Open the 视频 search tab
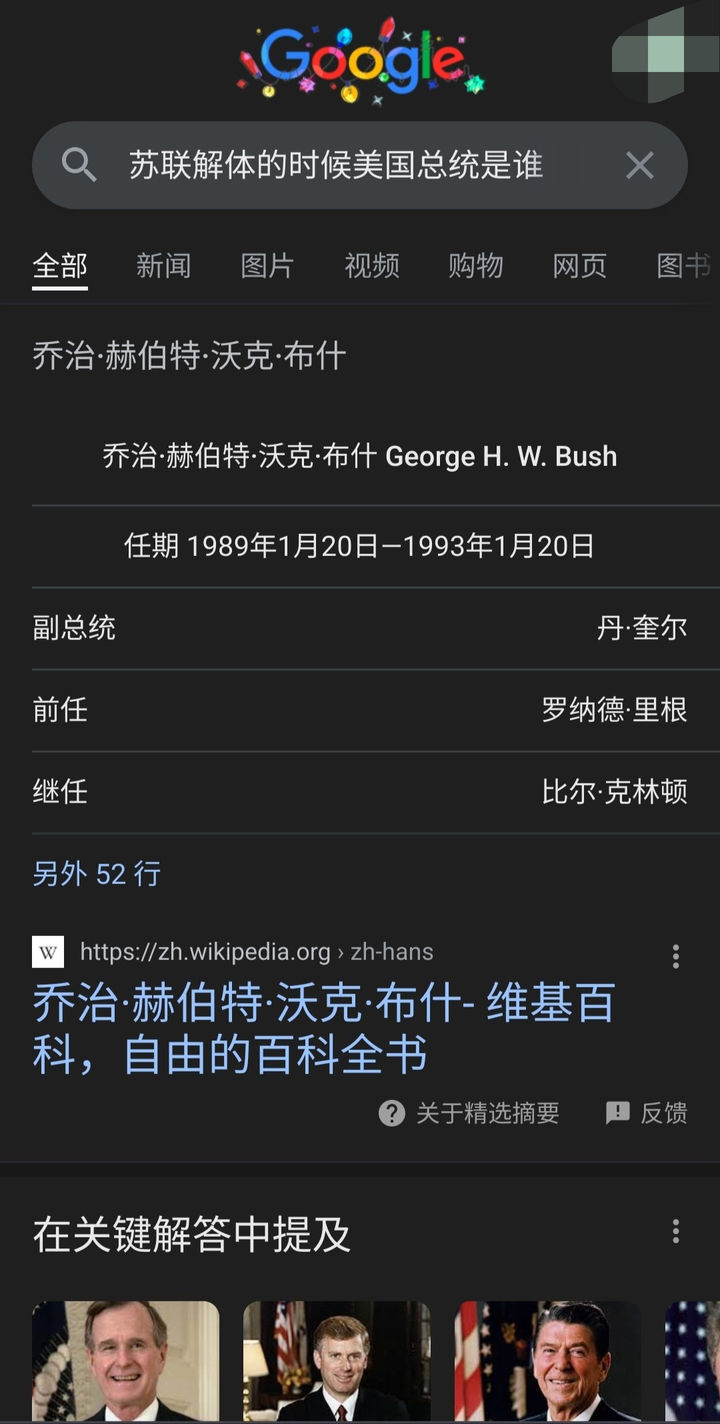Image resolution: width=720 pixels, height=1424 pixels. pyautogui.click(x=371, y=266)
